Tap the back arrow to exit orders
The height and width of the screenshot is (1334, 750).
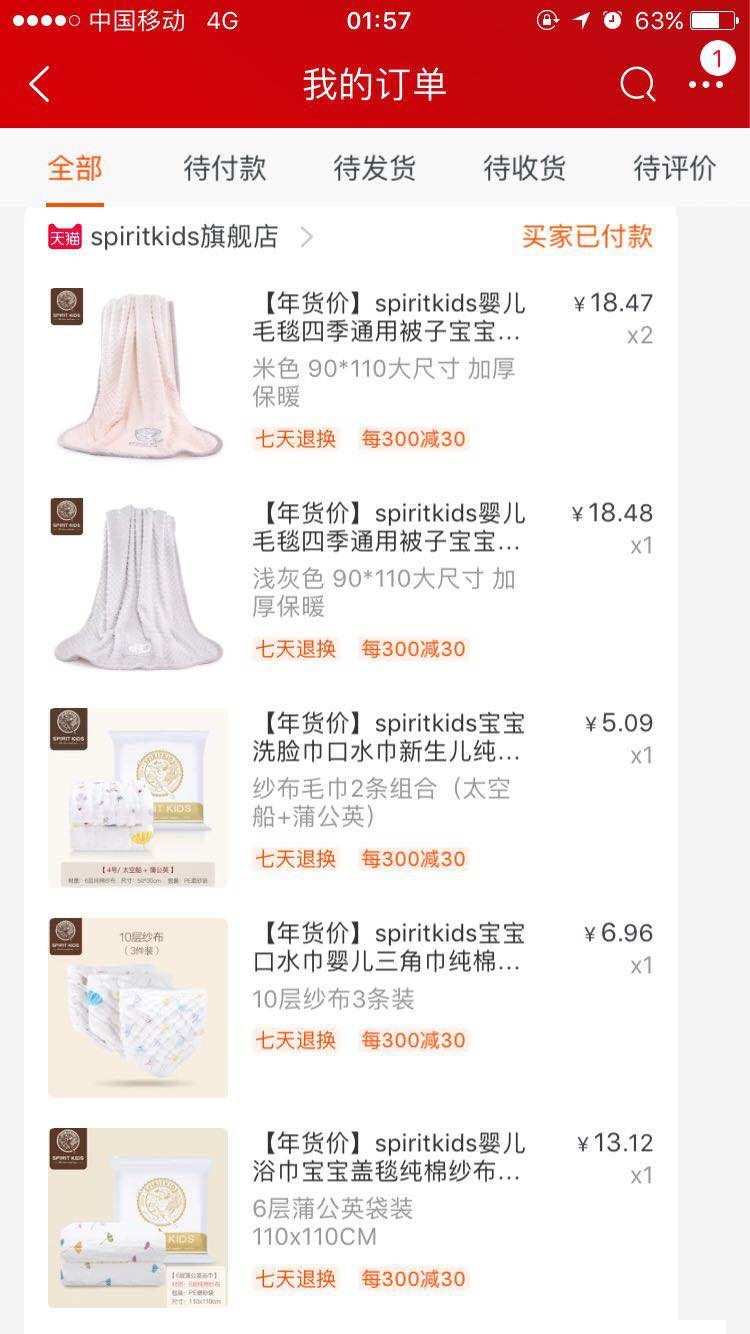pos(38,83)
